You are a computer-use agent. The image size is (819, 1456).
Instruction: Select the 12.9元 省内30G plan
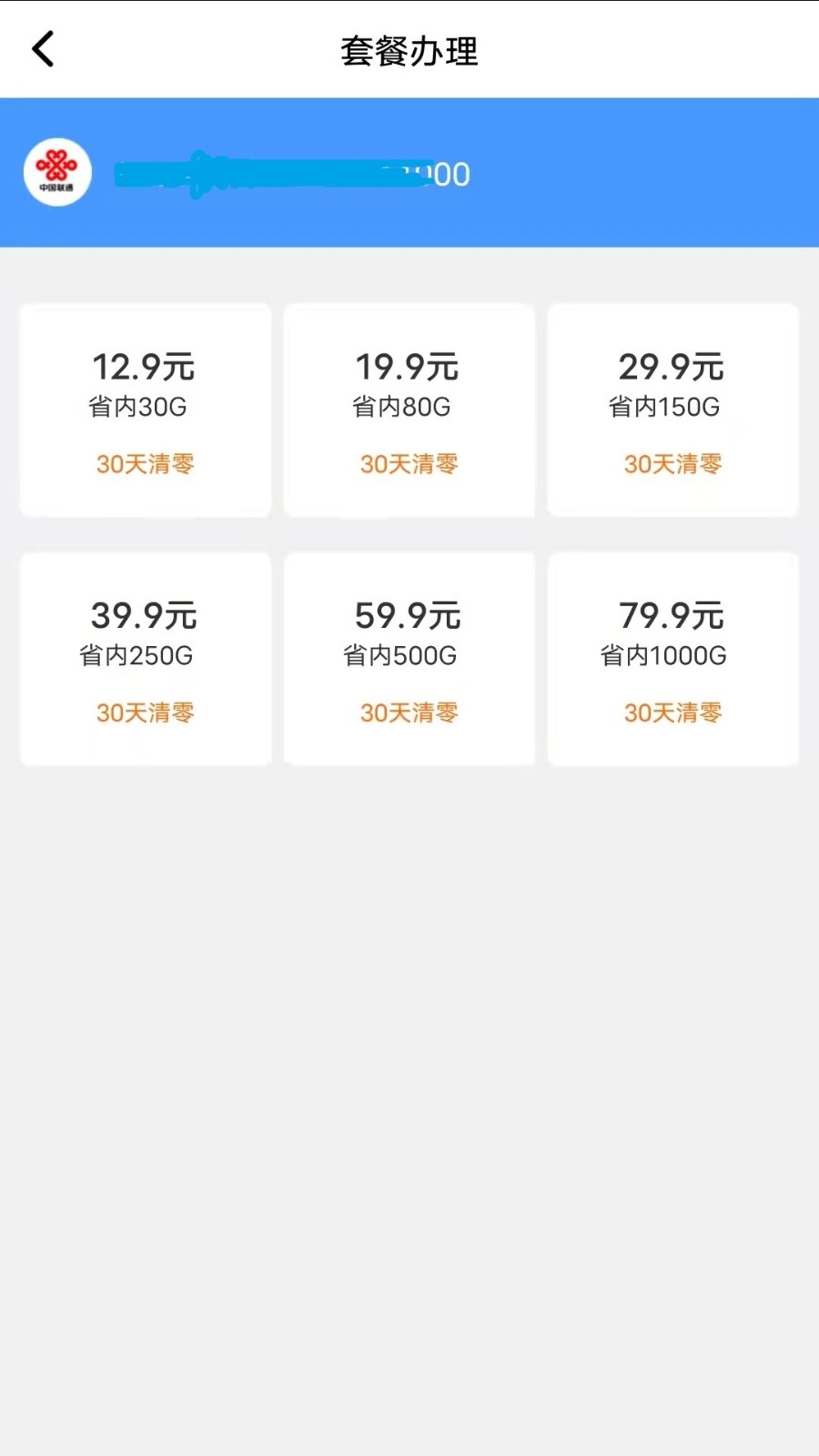pyautogui.click(x=146, y=410)
